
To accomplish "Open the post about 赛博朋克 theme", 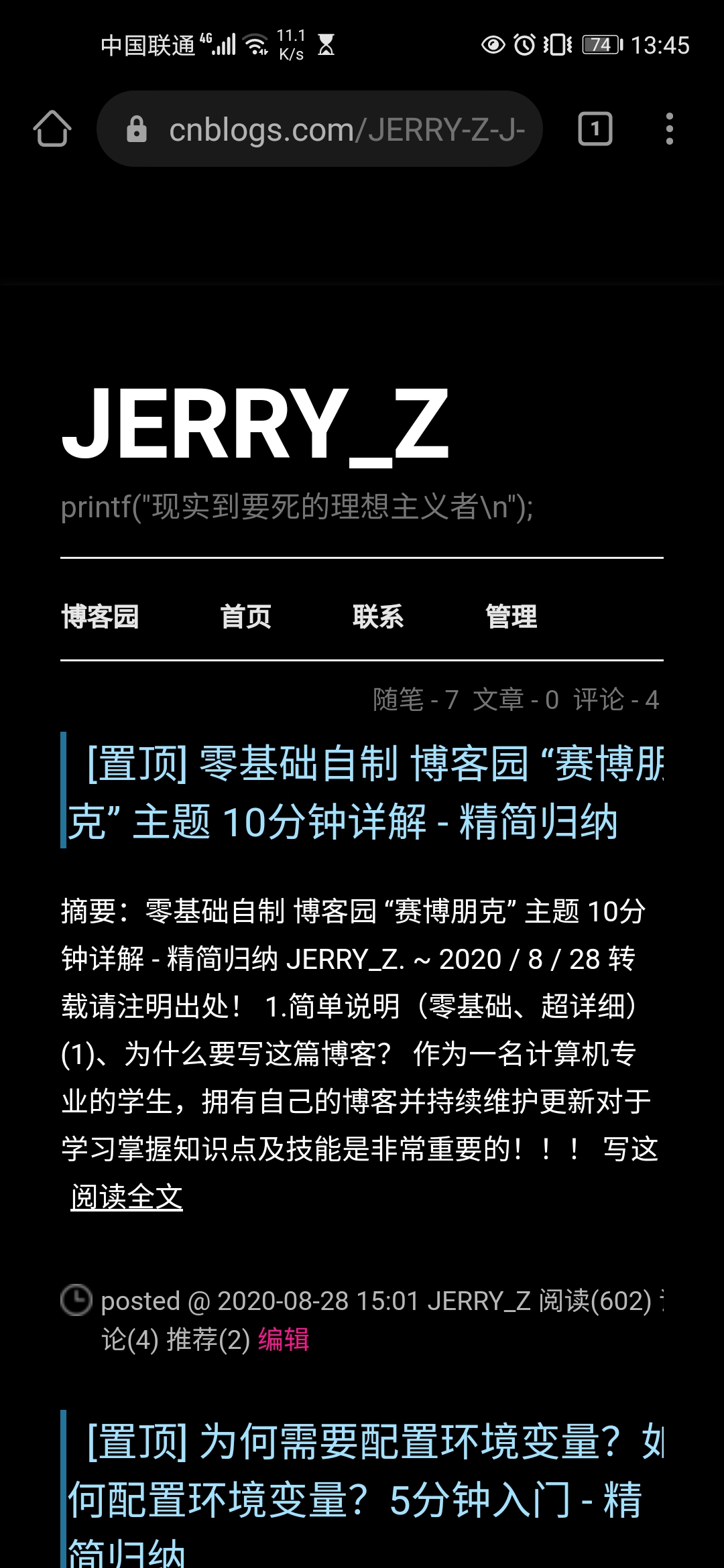I will (x=362, y=792).
